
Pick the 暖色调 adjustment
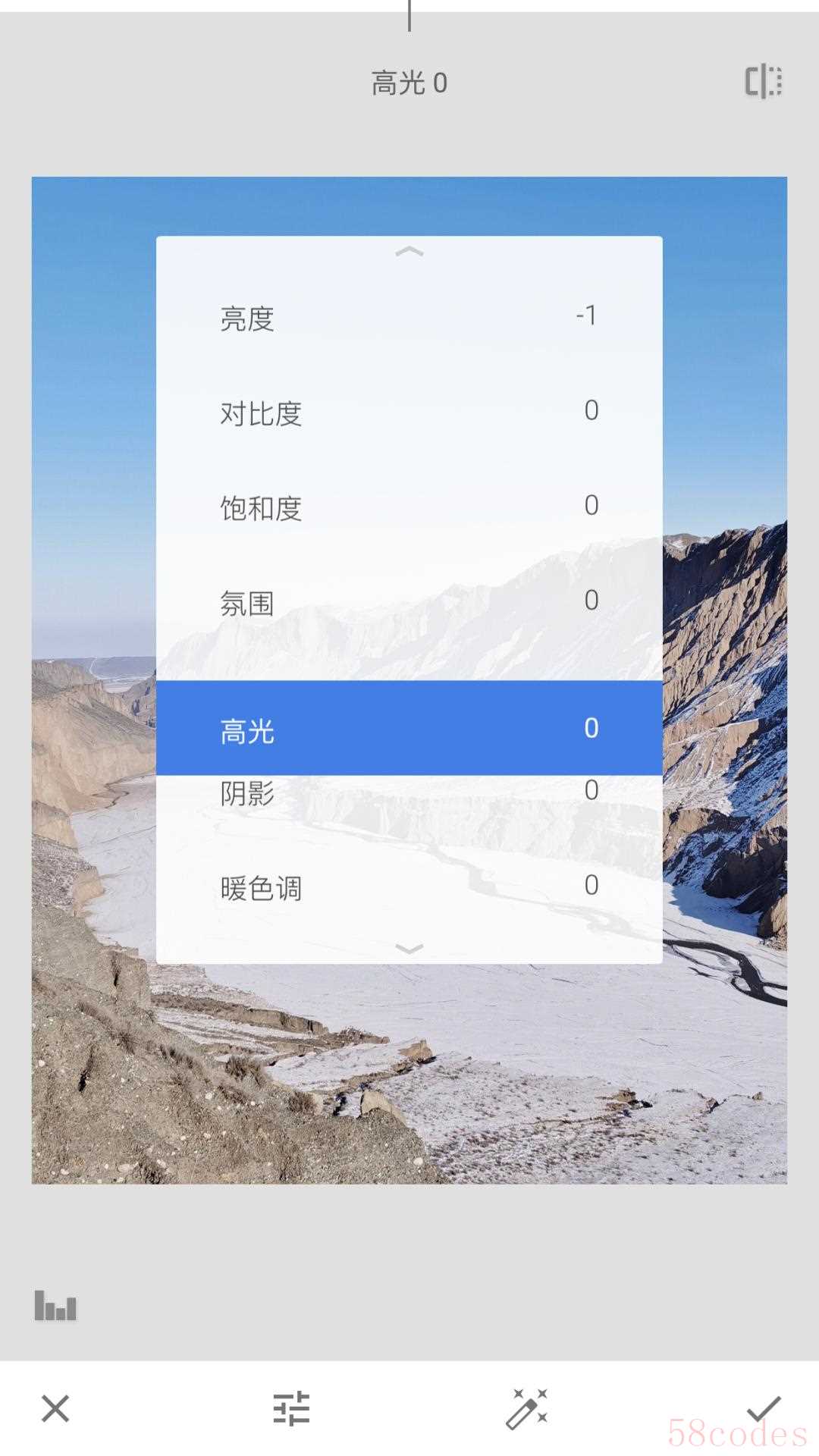pos(409,886)
